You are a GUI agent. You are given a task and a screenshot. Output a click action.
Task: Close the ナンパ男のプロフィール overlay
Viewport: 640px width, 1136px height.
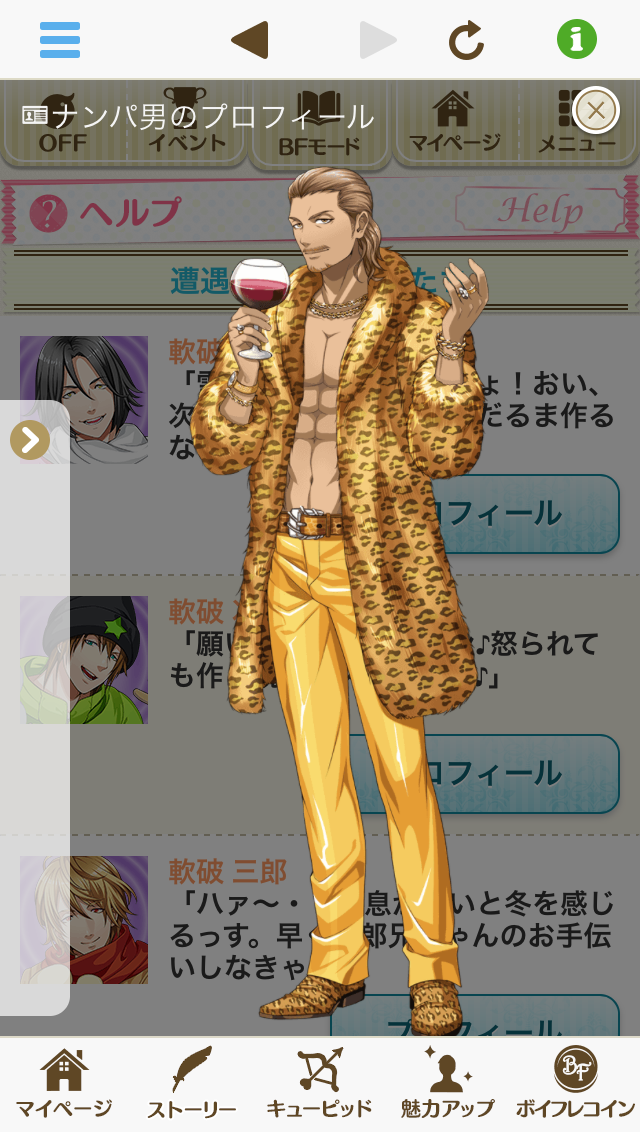point(596,110)
